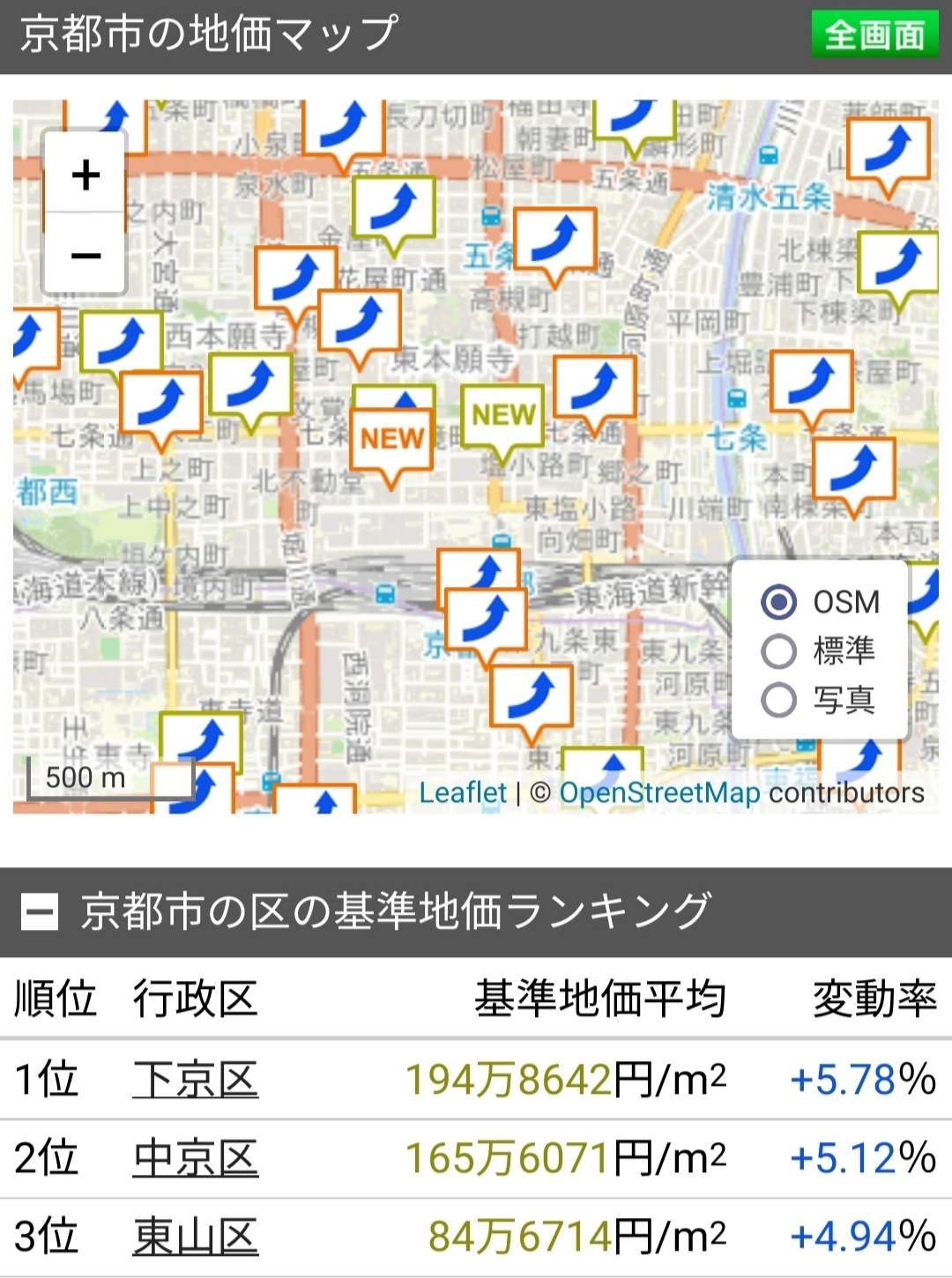The image size is (952, 1278).
Task: Zoom out on the map
Action: [86, 256]
